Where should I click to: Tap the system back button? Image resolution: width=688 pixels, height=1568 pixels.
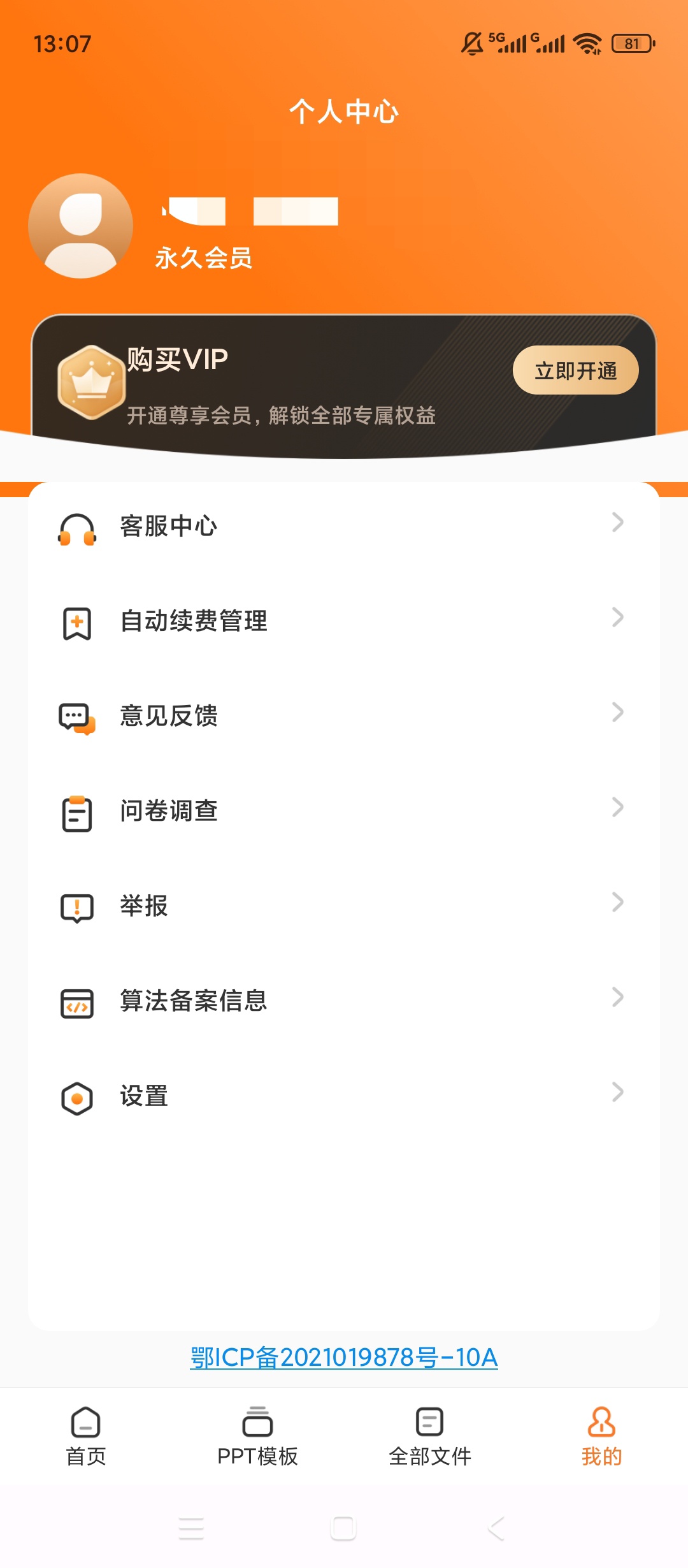point(496,1528)
